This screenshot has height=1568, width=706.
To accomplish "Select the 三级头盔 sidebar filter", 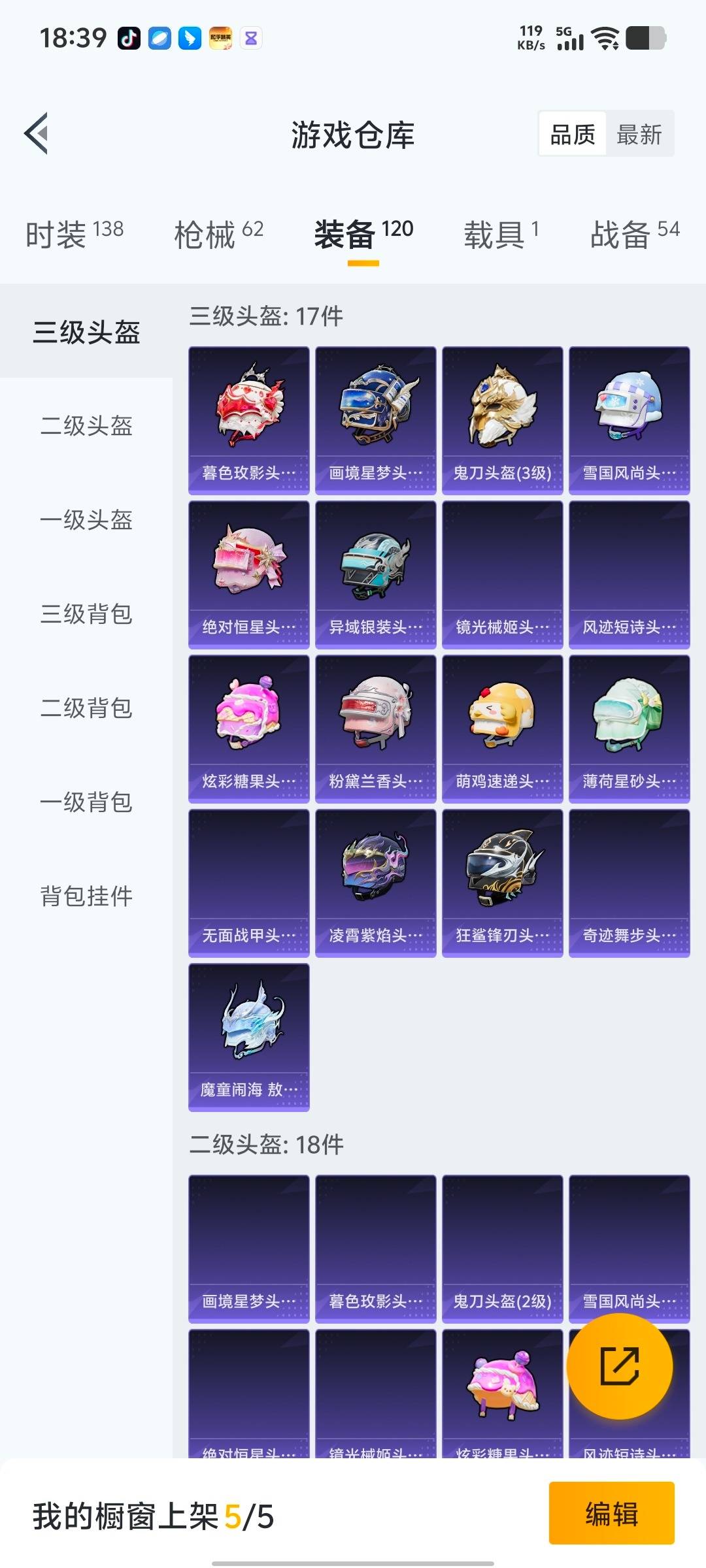I will coord(85,332).
